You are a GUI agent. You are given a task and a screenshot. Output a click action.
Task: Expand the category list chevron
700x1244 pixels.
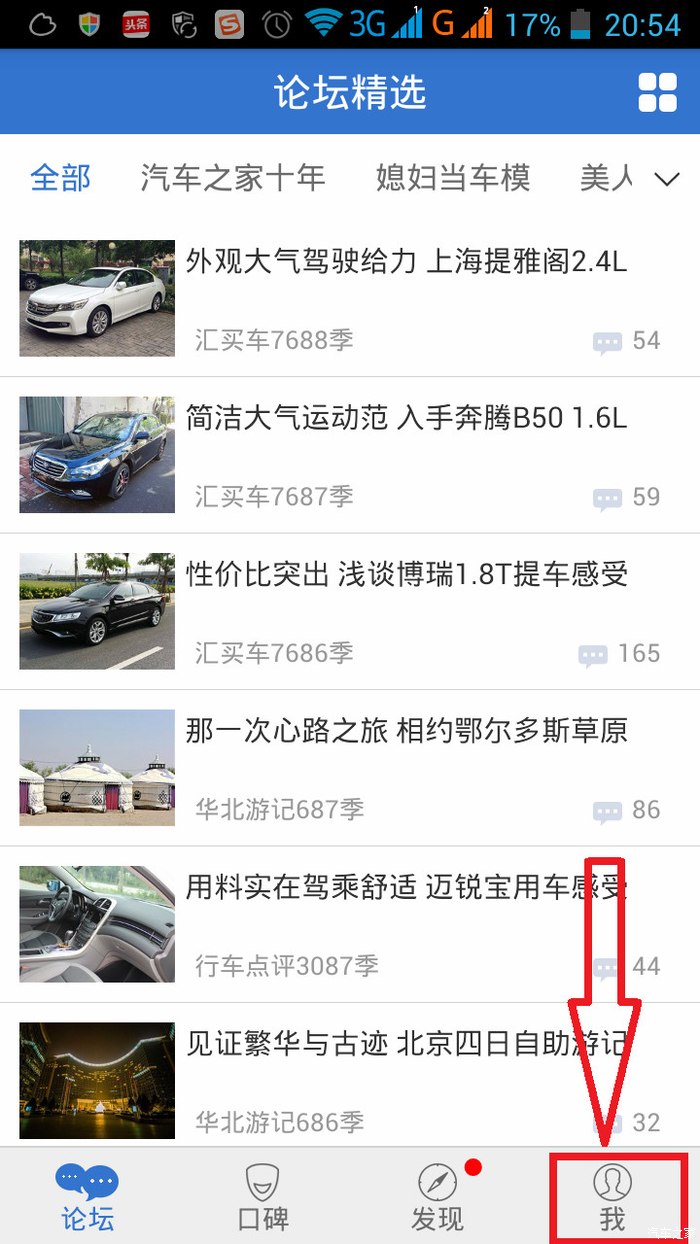point(666,180)
